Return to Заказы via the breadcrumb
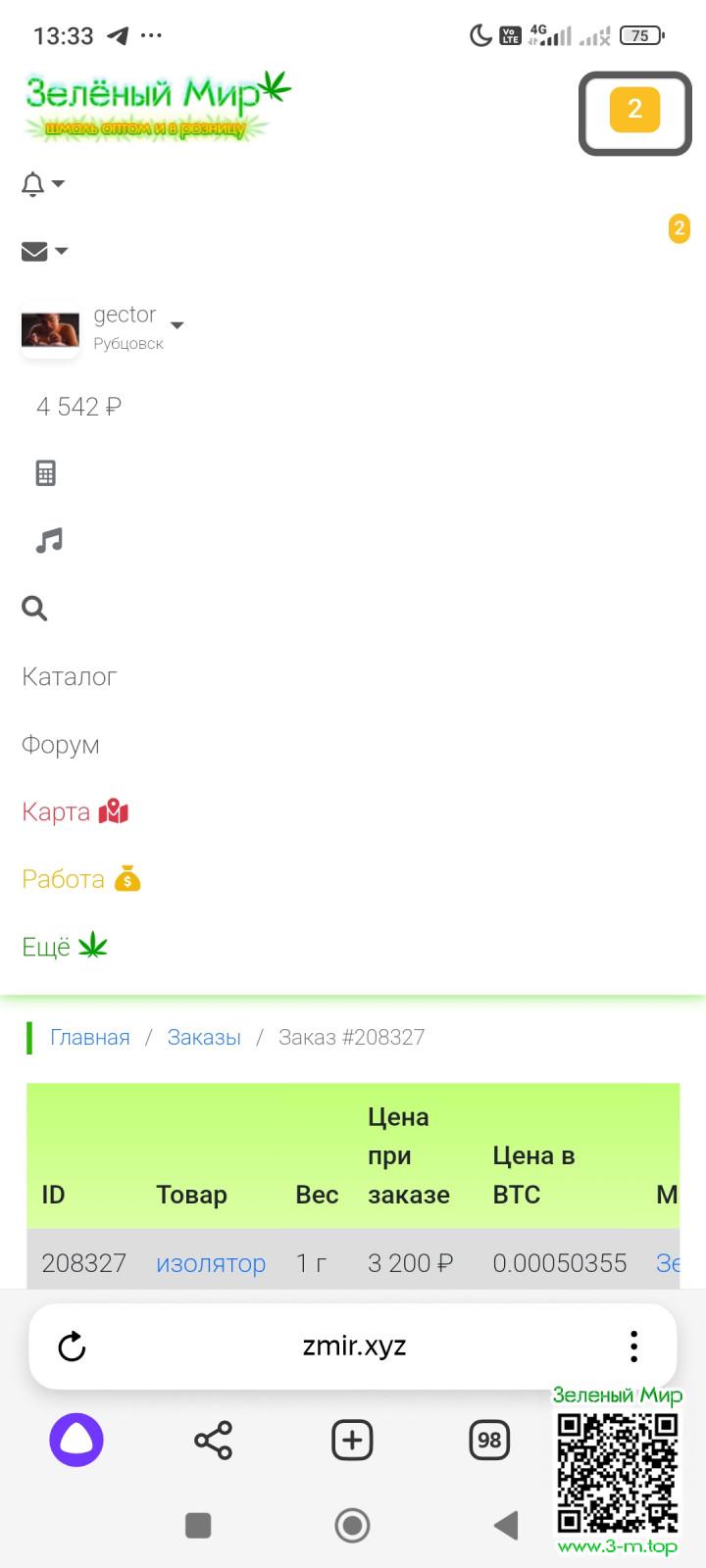 pos(204,1037)
